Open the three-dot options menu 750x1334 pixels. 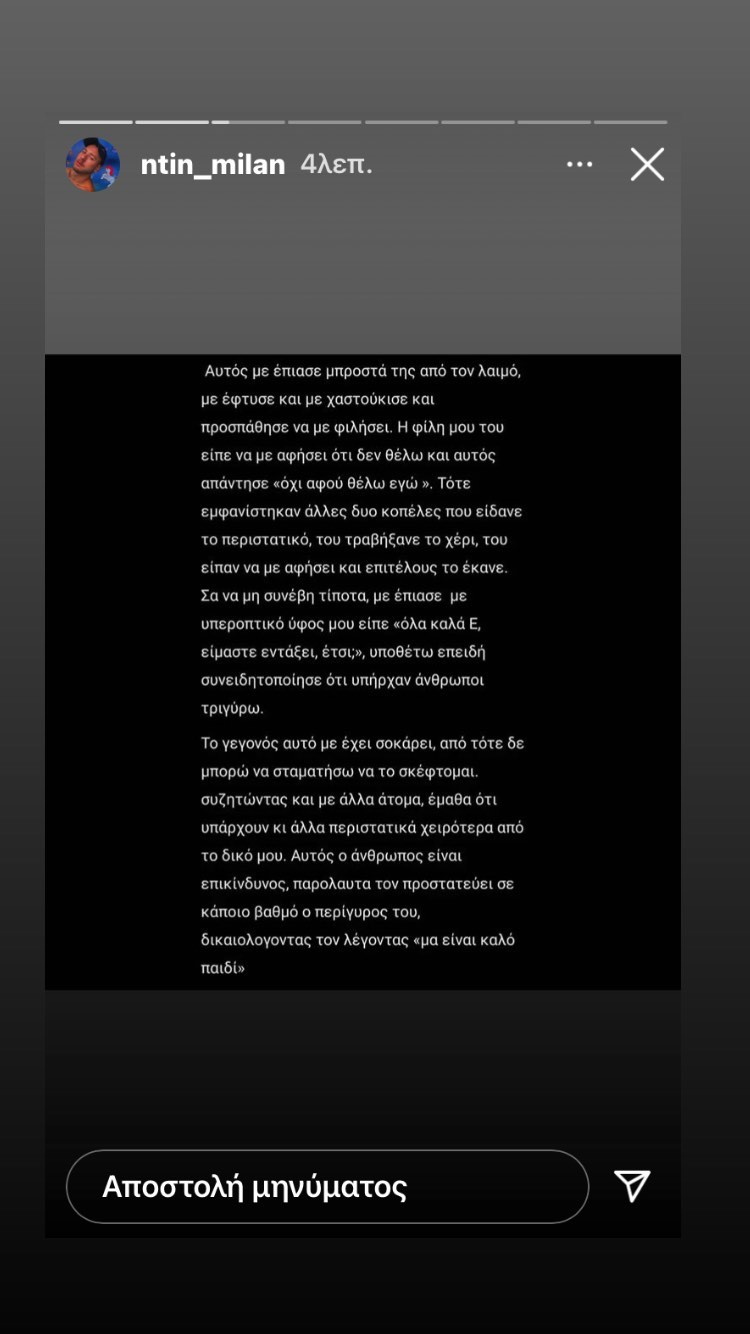pos(580,164)
